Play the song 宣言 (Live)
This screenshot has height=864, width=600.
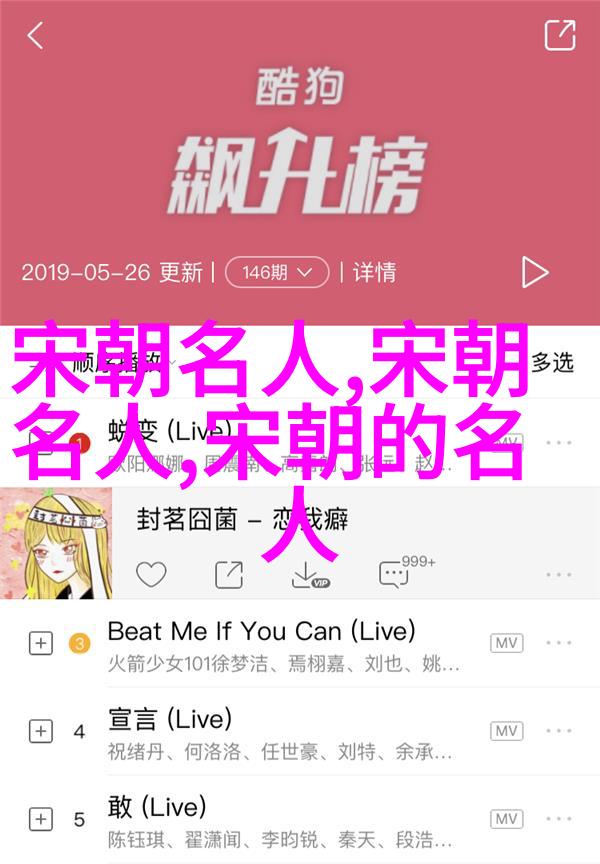click(x=260, y=730)
